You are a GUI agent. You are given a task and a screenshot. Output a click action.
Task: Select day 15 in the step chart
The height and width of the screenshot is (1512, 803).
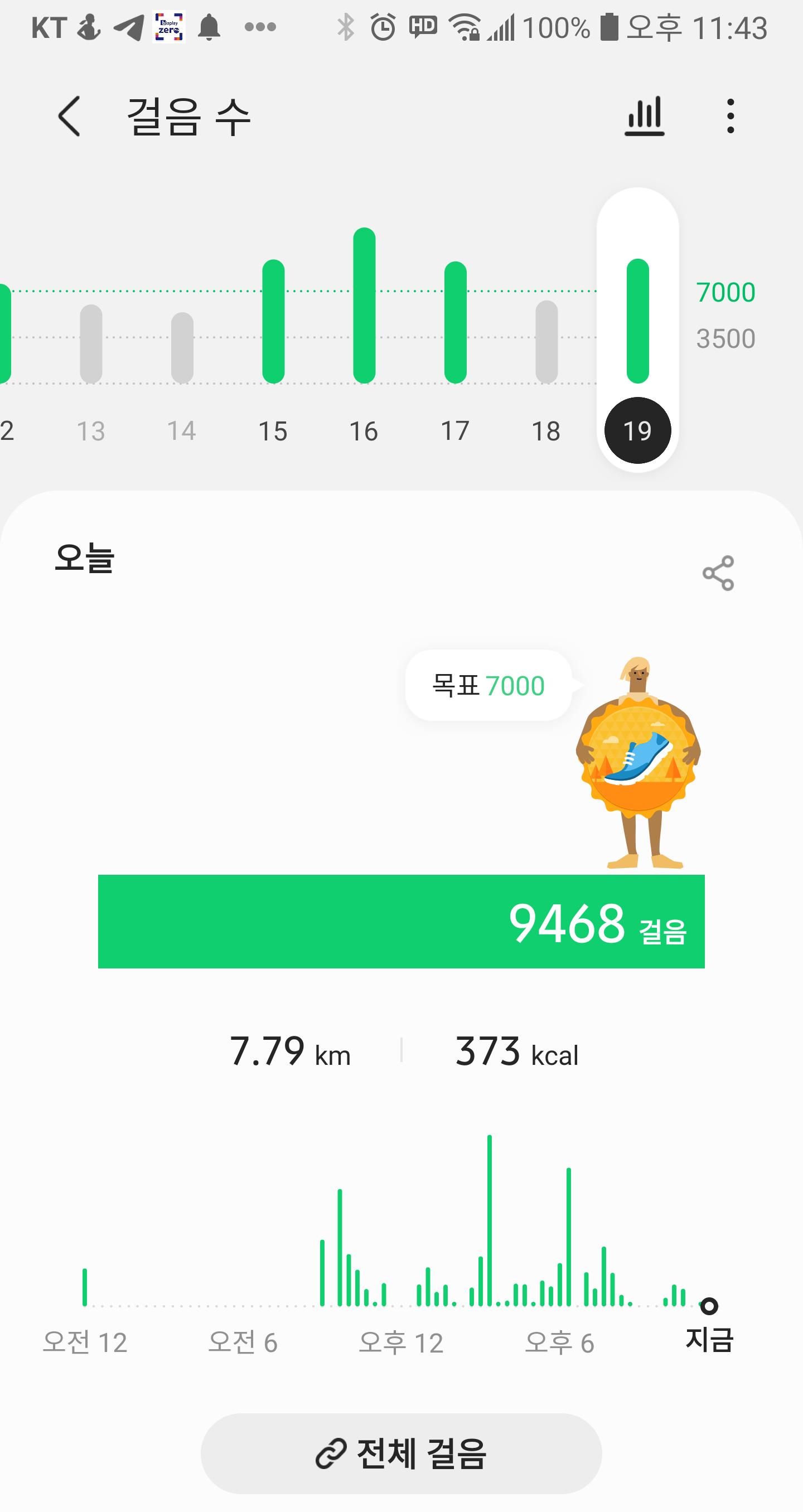(273, 432)
